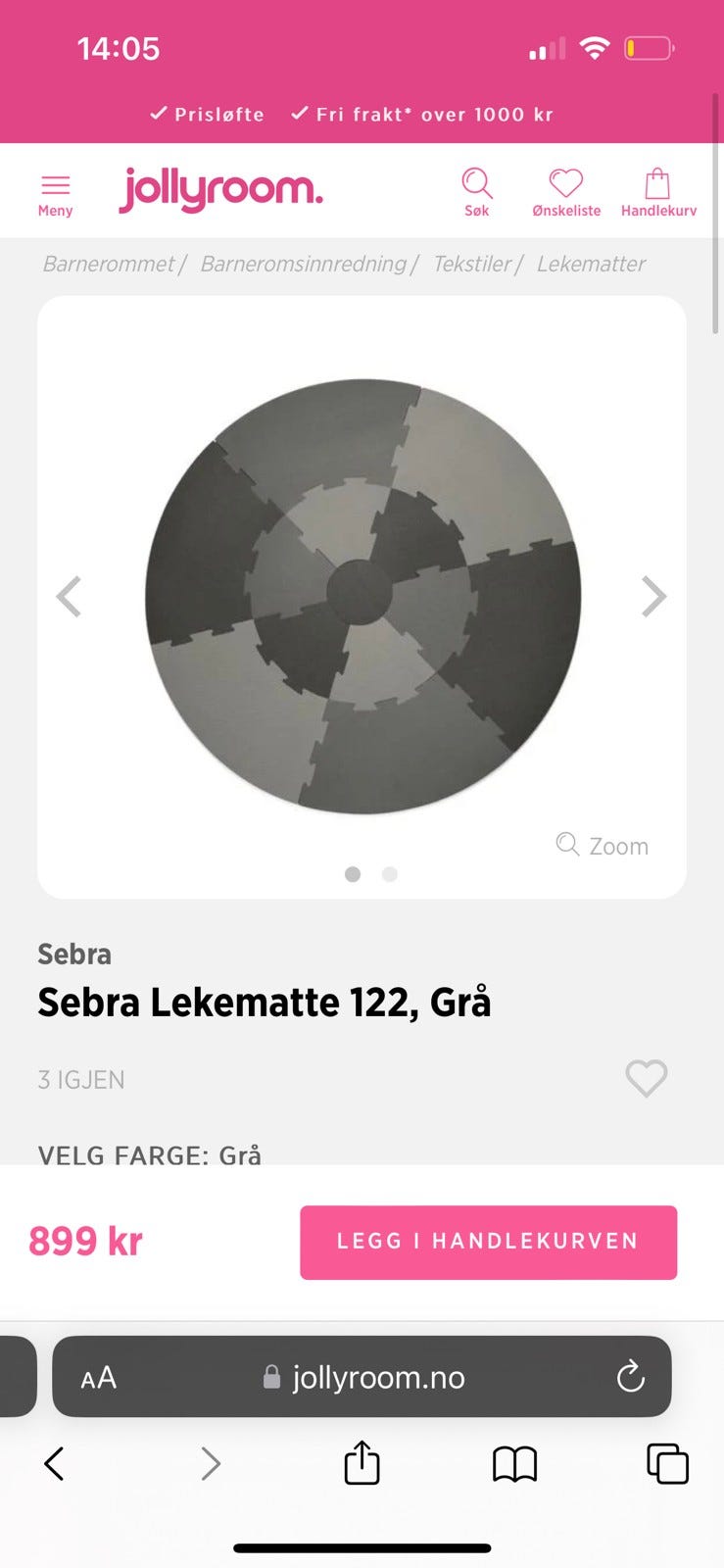Viewport: 724px width, 1568px height.
Task: Open the Barnerommet breadcrumb link
Action: [x=108, y=264]
